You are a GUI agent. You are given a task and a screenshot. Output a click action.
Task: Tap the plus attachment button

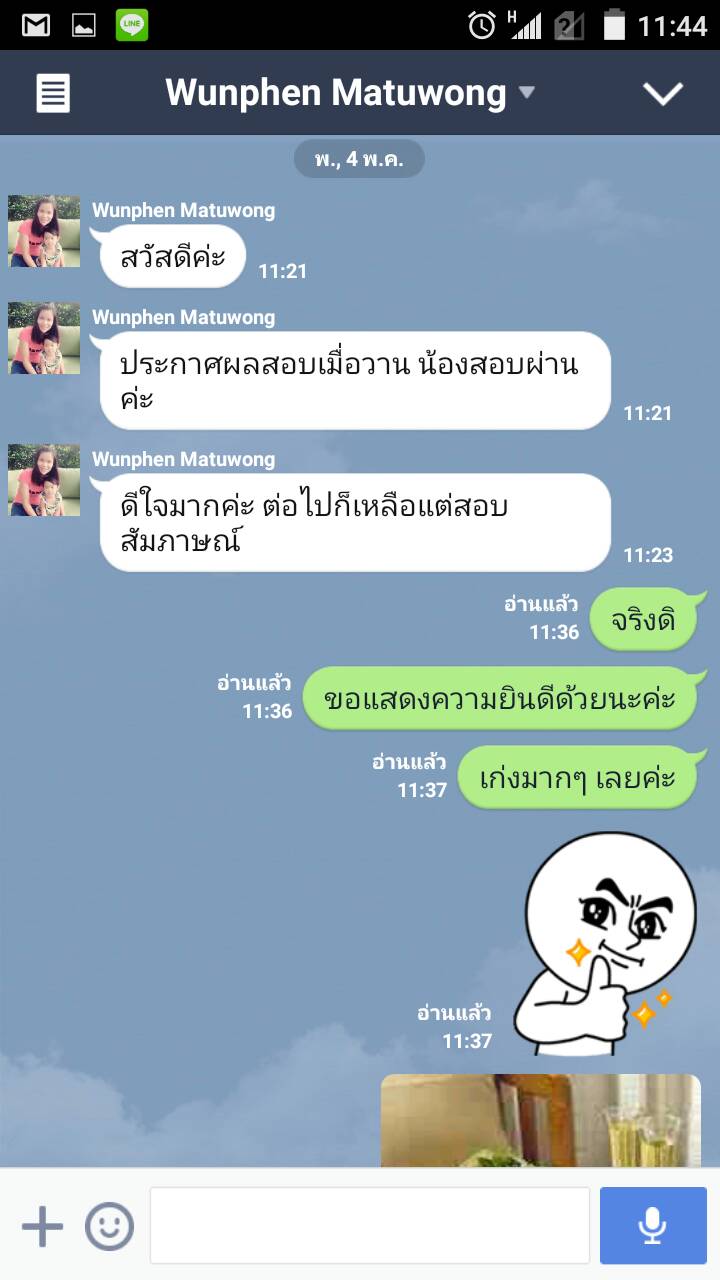[x=42, y=1226]
